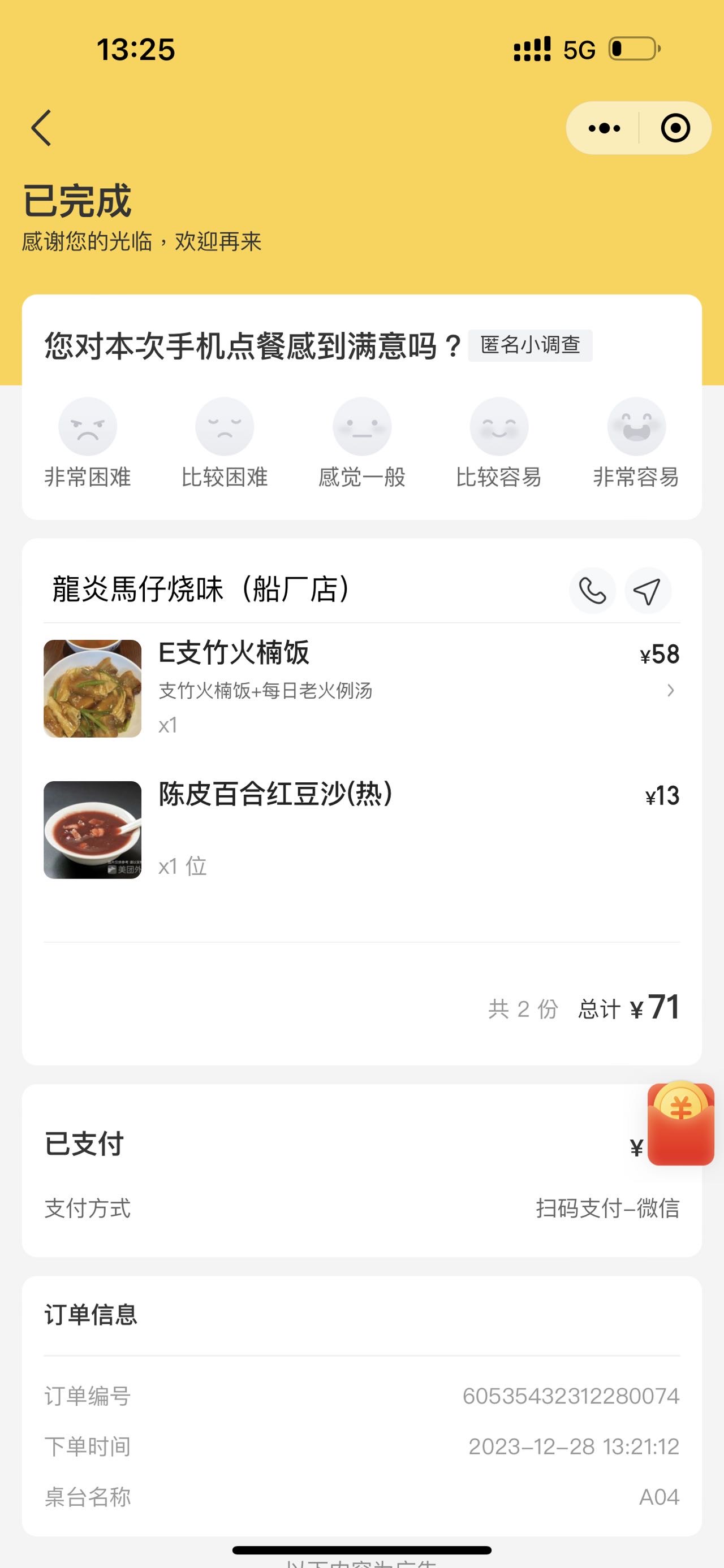Call the restaurant via the phone icon
724x1568 pixels.
(x=592, y=591)
